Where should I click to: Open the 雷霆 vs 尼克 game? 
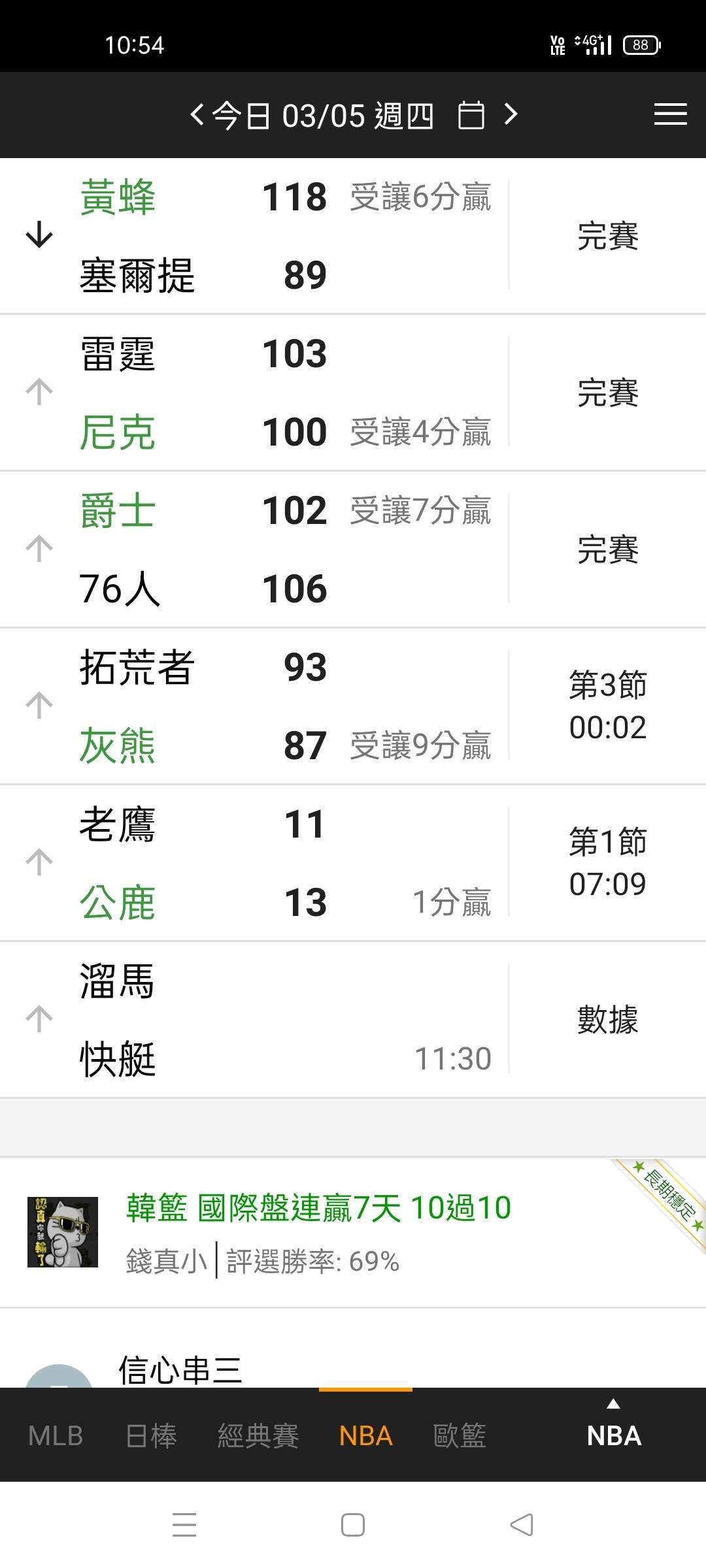point(353,393)
